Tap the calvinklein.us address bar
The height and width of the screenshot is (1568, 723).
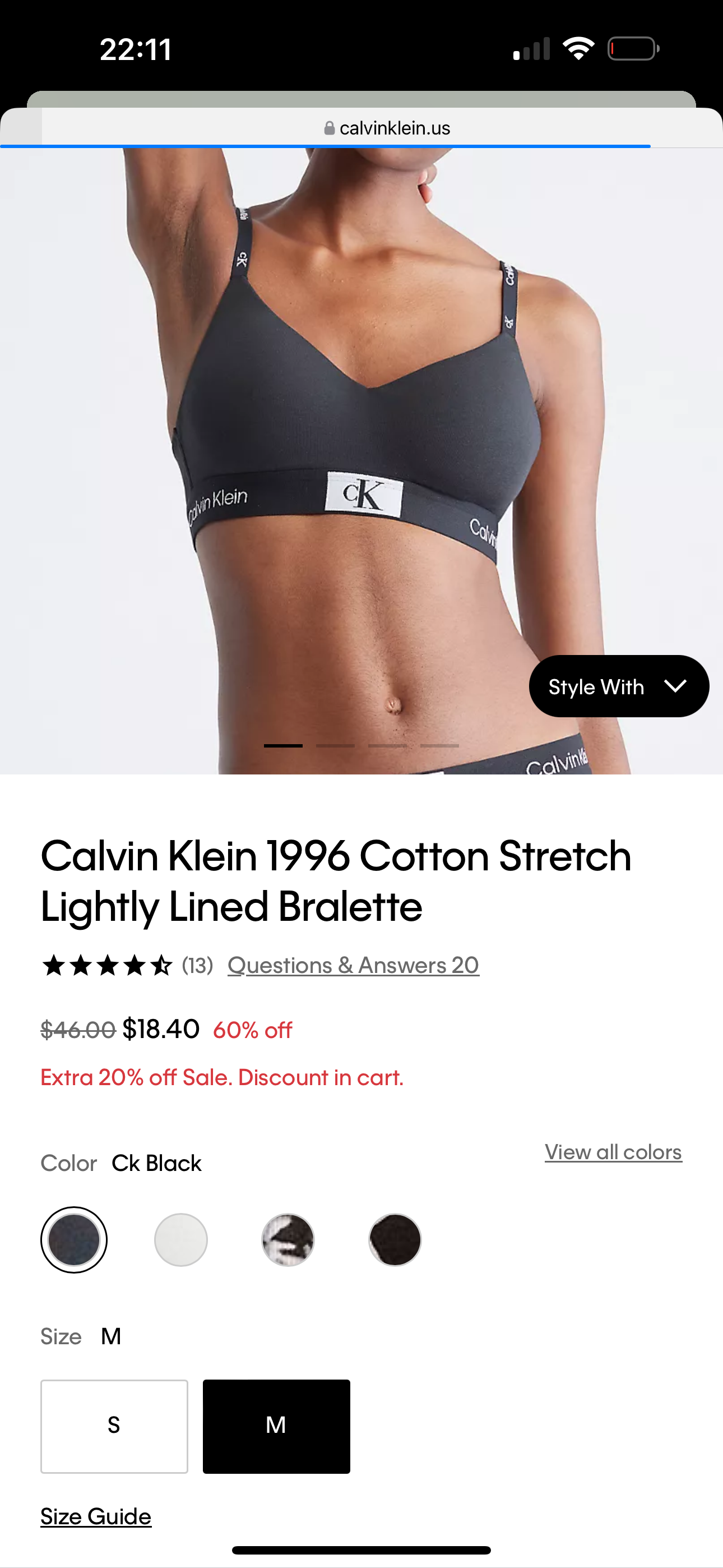(x=387, y=128)
